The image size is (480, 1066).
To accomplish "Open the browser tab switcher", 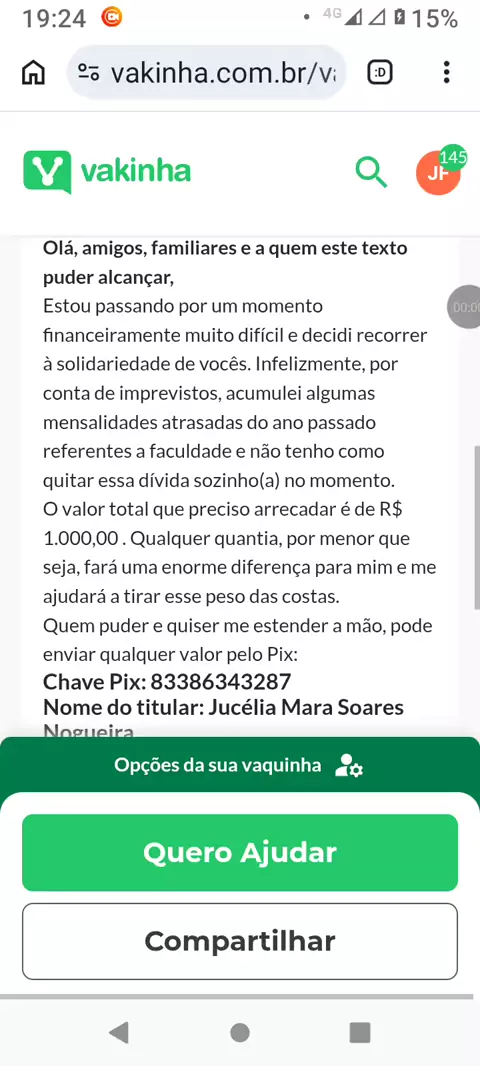I will coord(380,72).
